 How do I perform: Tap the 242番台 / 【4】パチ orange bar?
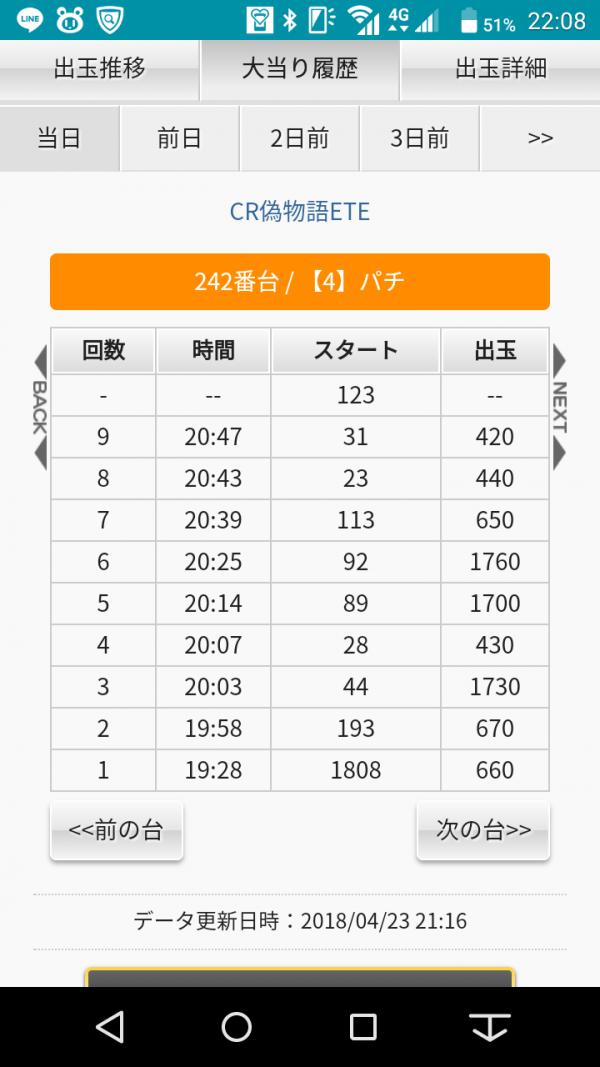(300, 282)
